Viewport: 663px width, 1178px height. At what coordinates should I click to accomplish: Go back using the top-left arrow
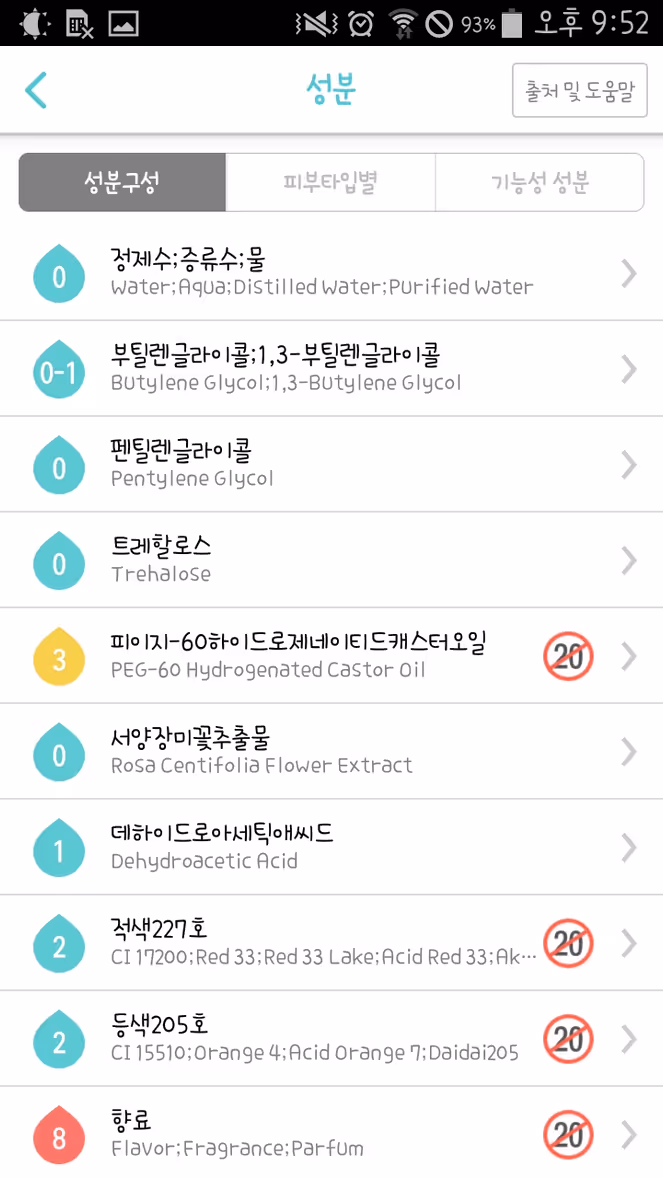point(35,90)
